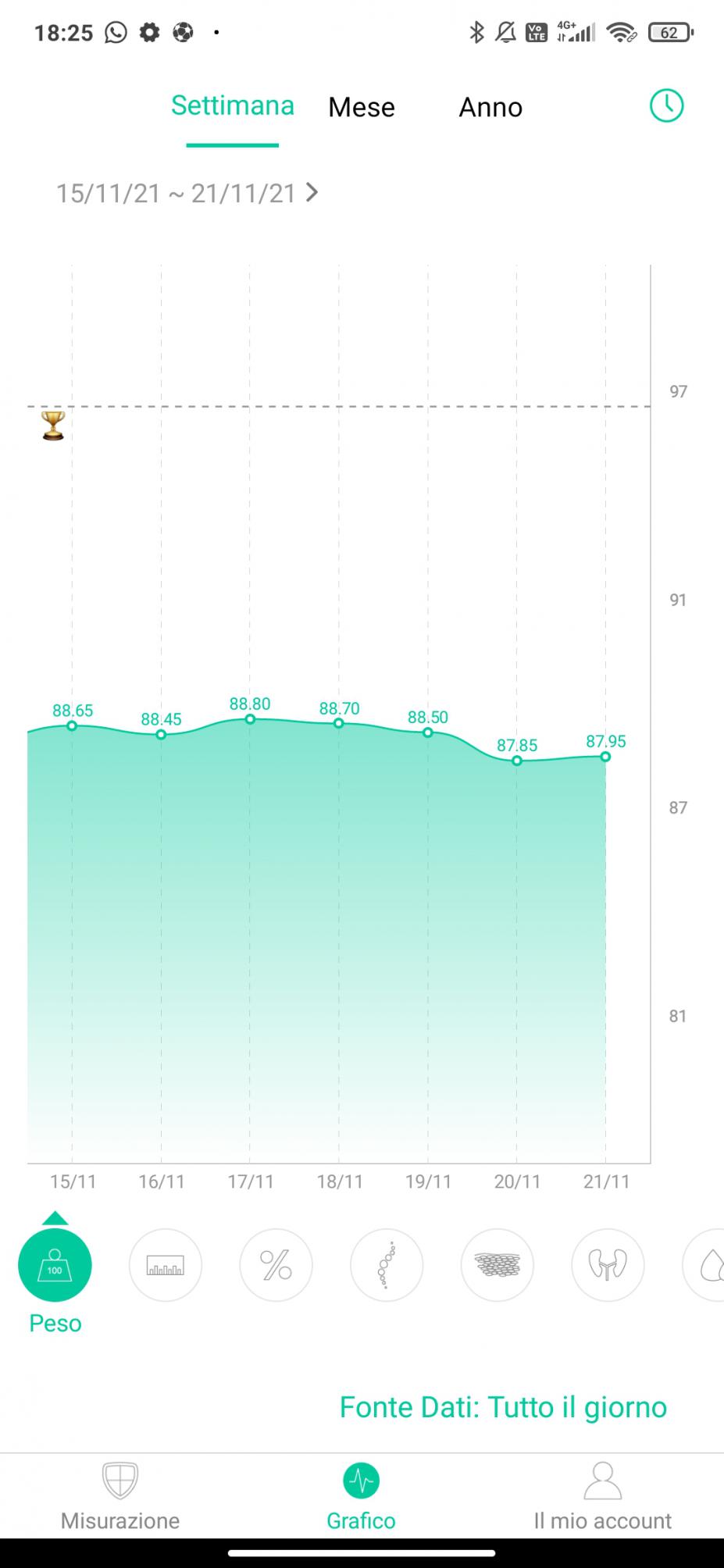
Task: Open the Grafico tab
Action: click(361, 1497)
